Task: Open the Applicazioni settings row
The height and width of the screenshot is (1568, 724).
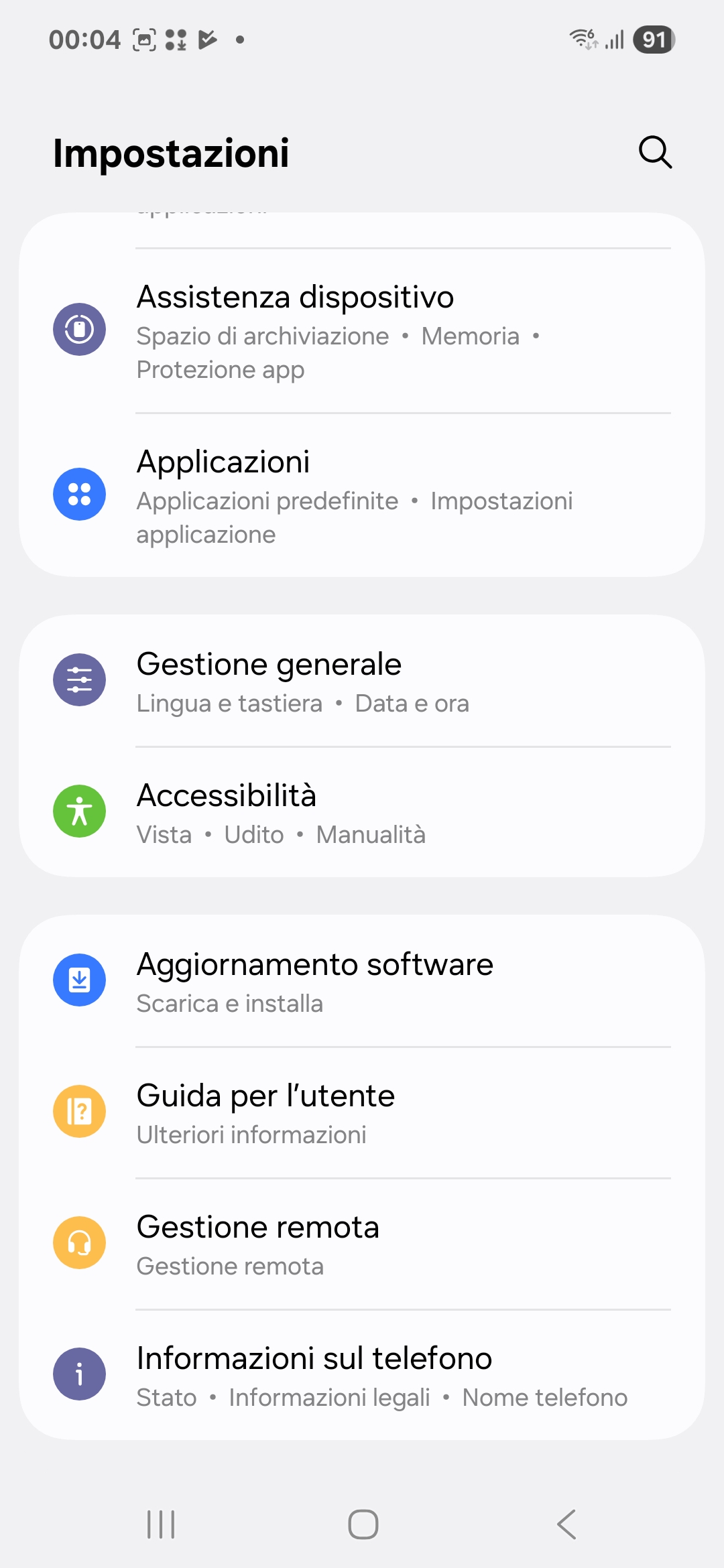Action: pos(362,496)
